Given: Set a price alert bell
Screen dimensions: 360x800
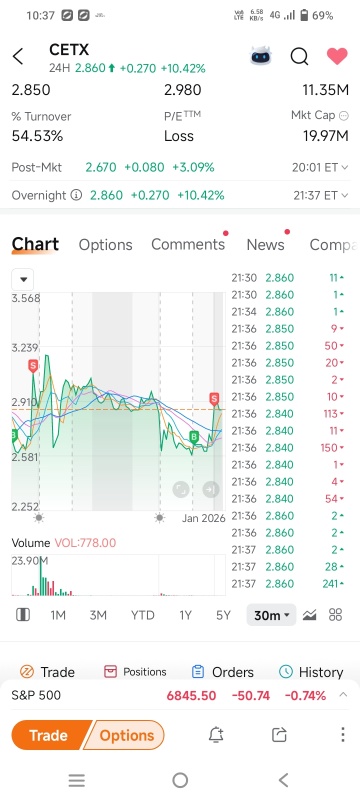Looking at the screenshot, I should point(216,735).
